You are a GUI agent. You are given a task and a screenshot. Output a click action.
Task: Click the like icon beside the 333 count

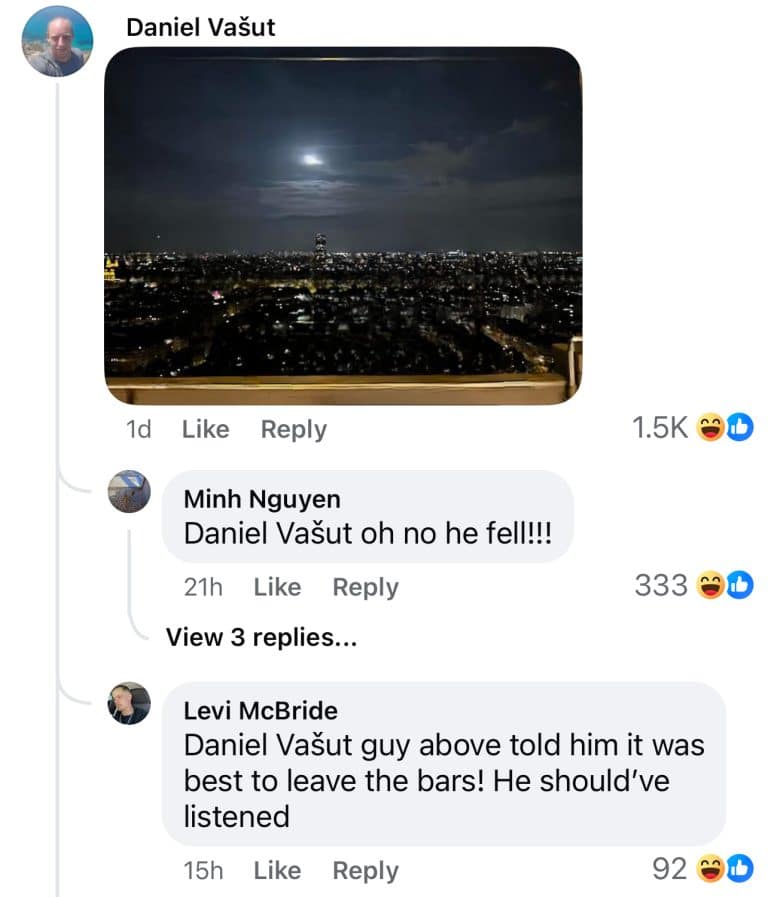[739, 587]
